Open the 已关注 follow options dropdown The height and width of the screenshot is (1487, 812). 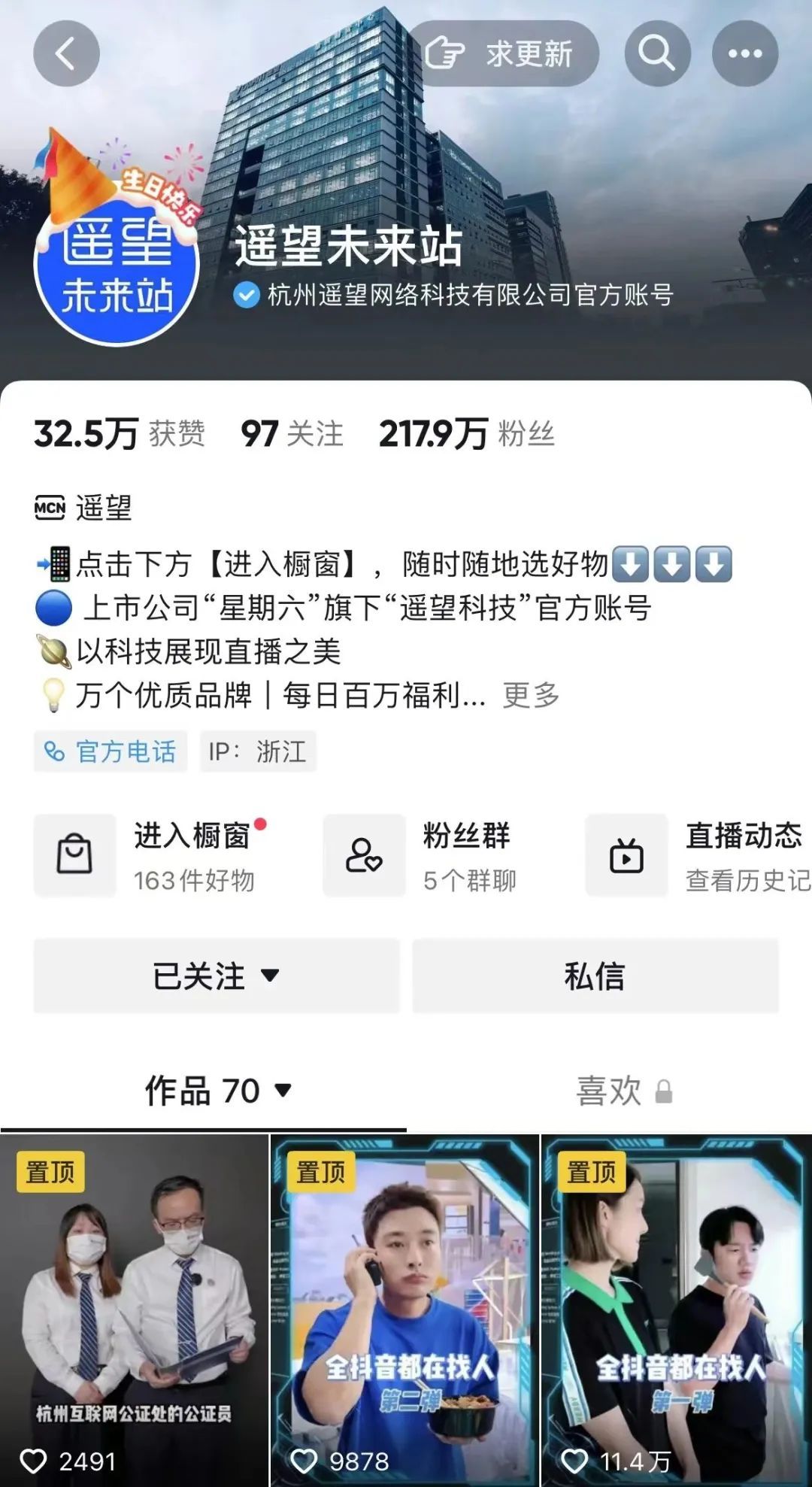tap(217, 976)
